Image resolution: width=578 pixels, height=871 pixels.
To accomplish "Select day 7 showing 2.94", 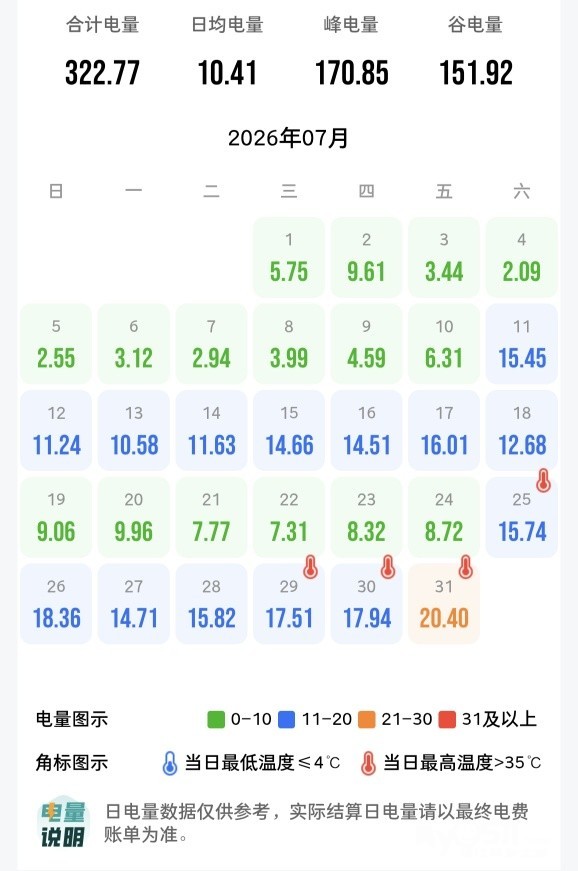I will tap(211, 344).
